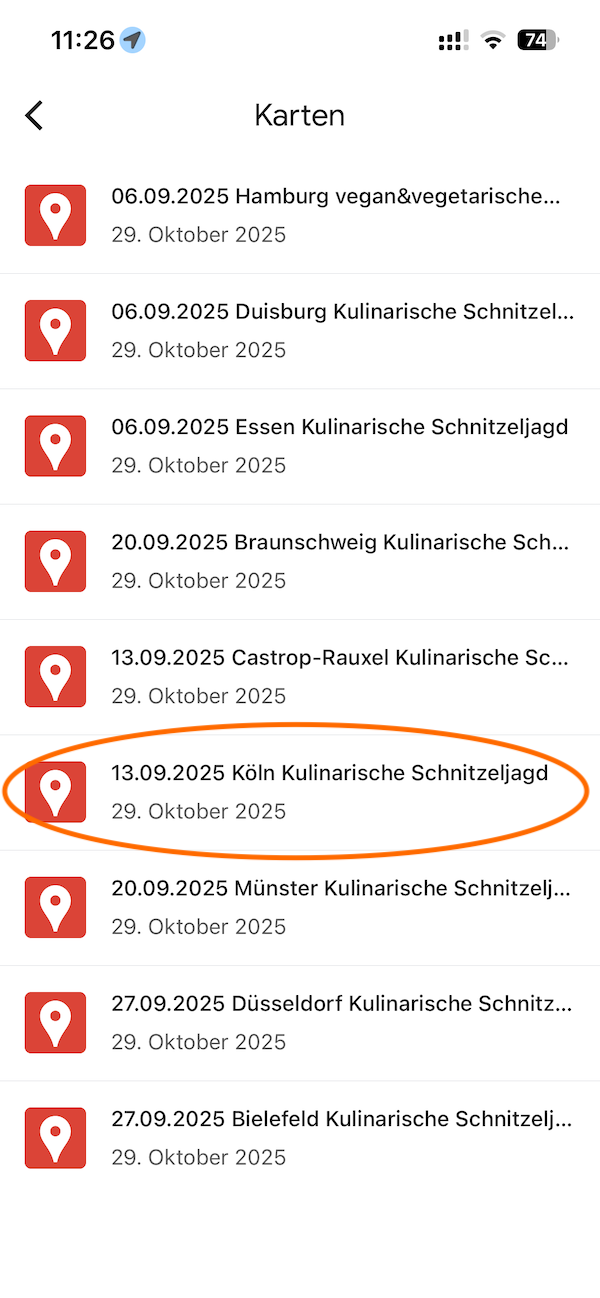Go back from the Karten screen
Viewport: 600px width, 1298px height.
point(35,115)
